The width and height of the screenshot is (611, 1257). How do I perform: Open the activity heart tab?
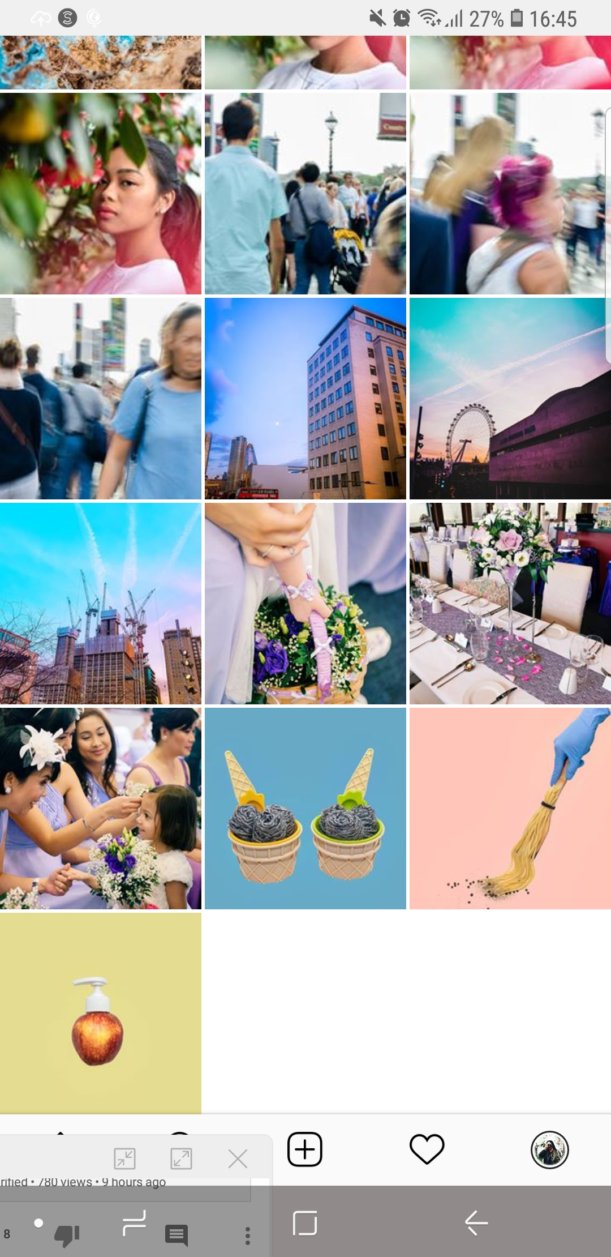tap(427, 1150)
